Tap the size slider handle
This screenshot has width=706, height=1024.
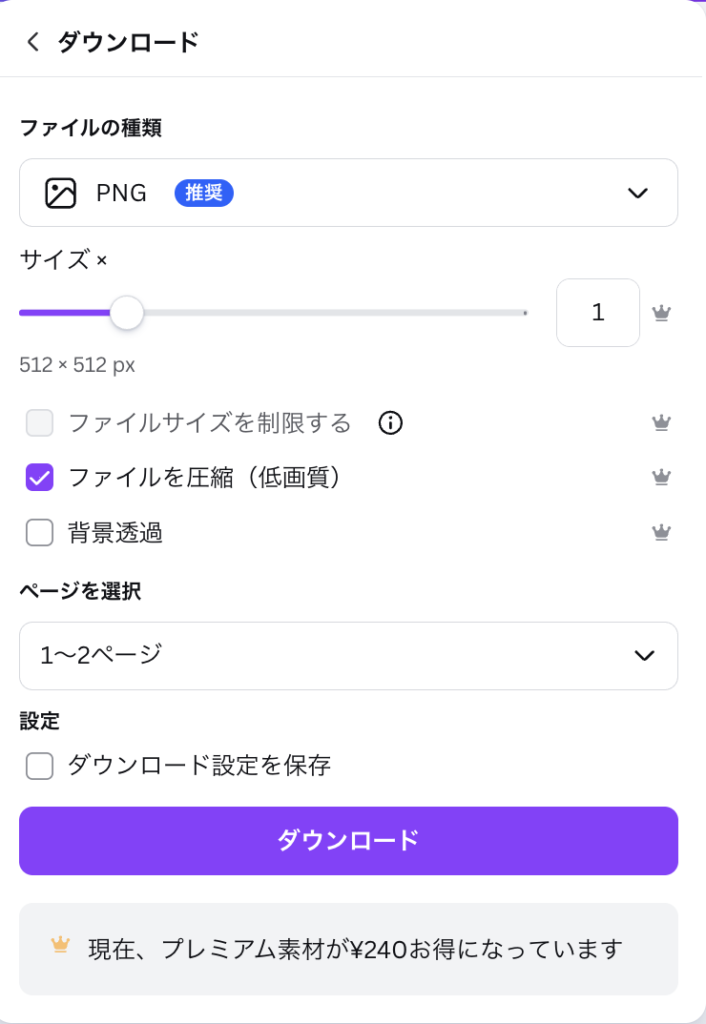coord(126,313)
